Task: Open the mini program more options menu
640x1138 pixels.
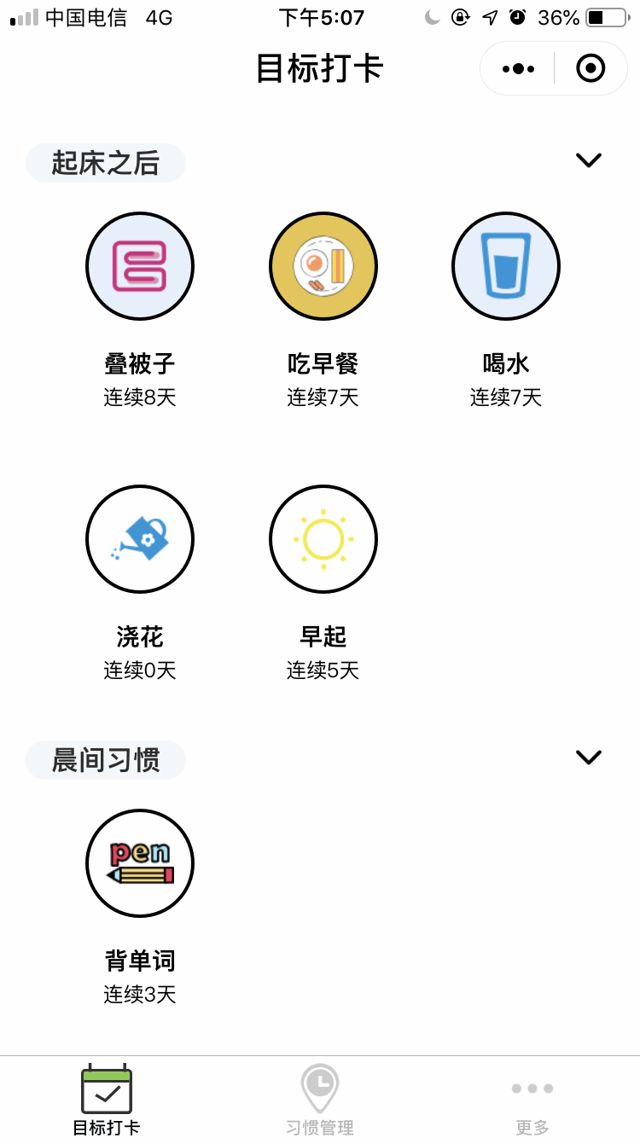Action: coord(518,69)
